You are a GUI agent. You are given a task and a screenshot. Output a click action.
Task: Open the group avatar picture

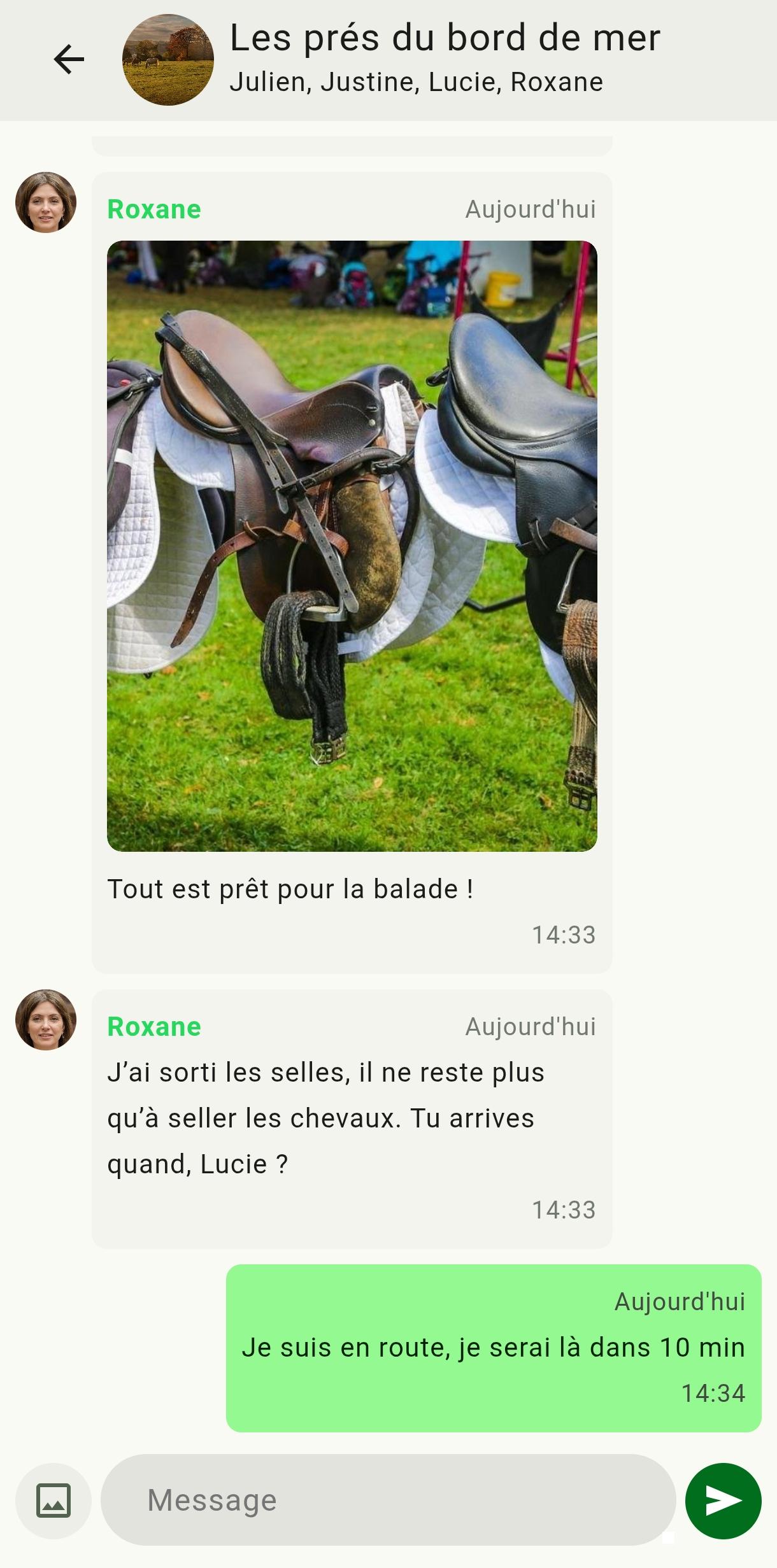pos(168,60)
